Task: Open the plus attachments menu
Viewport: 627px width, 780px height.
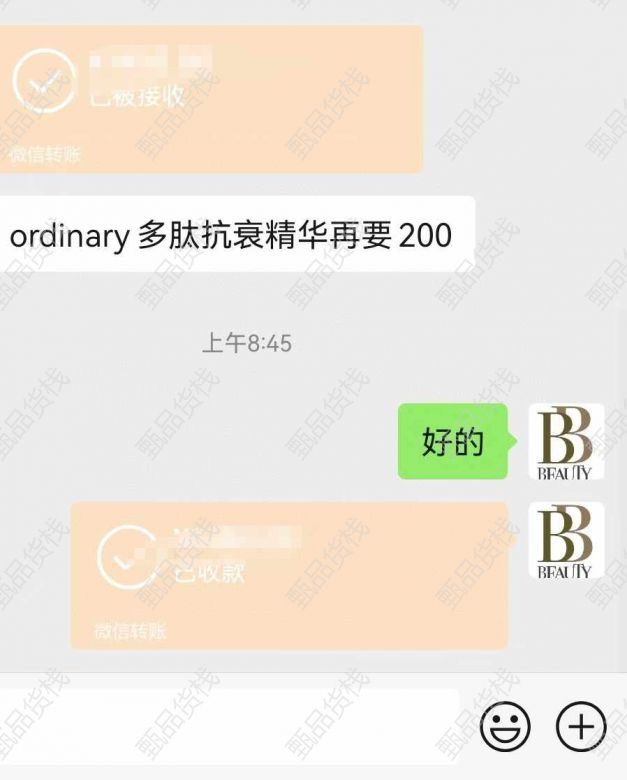Action: click(x=580, y=727)
